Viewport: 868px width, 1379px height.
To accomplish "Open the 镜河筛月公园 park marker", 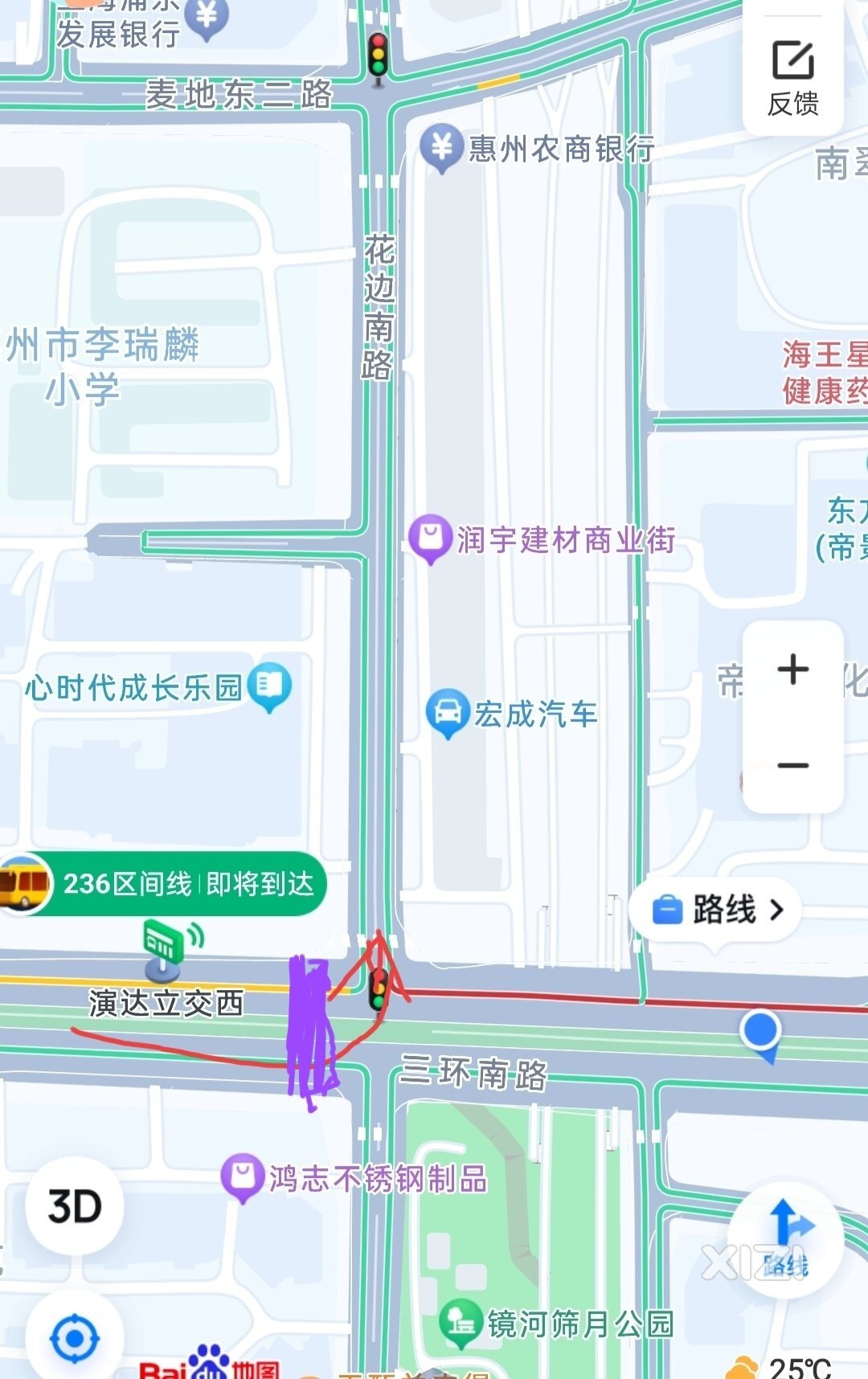I will point(461,1322).
